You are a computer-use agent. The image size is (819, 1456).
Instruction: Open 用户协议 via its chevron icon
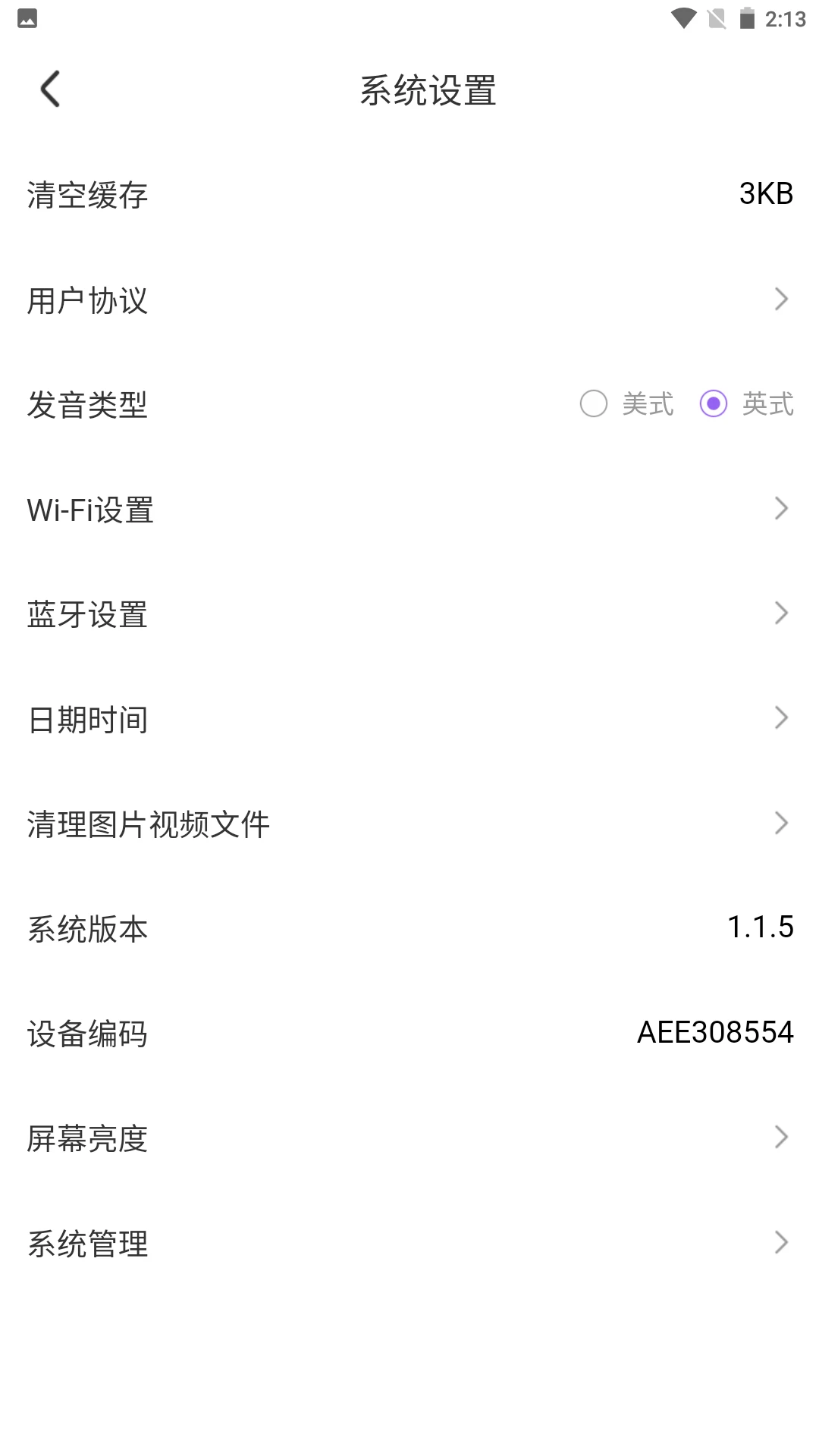click(x=781, y=300)
